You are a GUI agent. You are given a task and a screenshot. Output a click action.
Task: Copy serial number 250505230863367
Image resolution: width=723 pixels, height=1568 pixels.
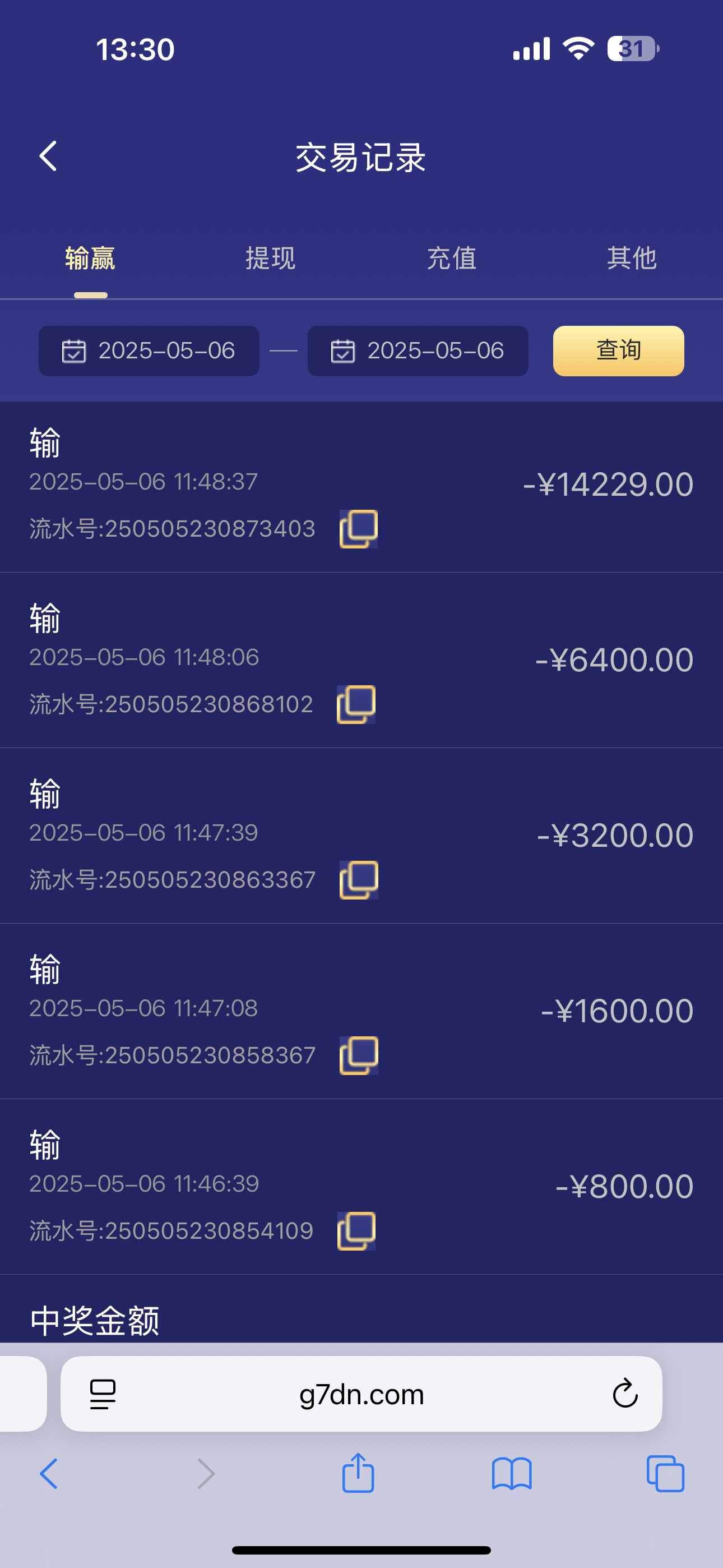click(359, 879)
